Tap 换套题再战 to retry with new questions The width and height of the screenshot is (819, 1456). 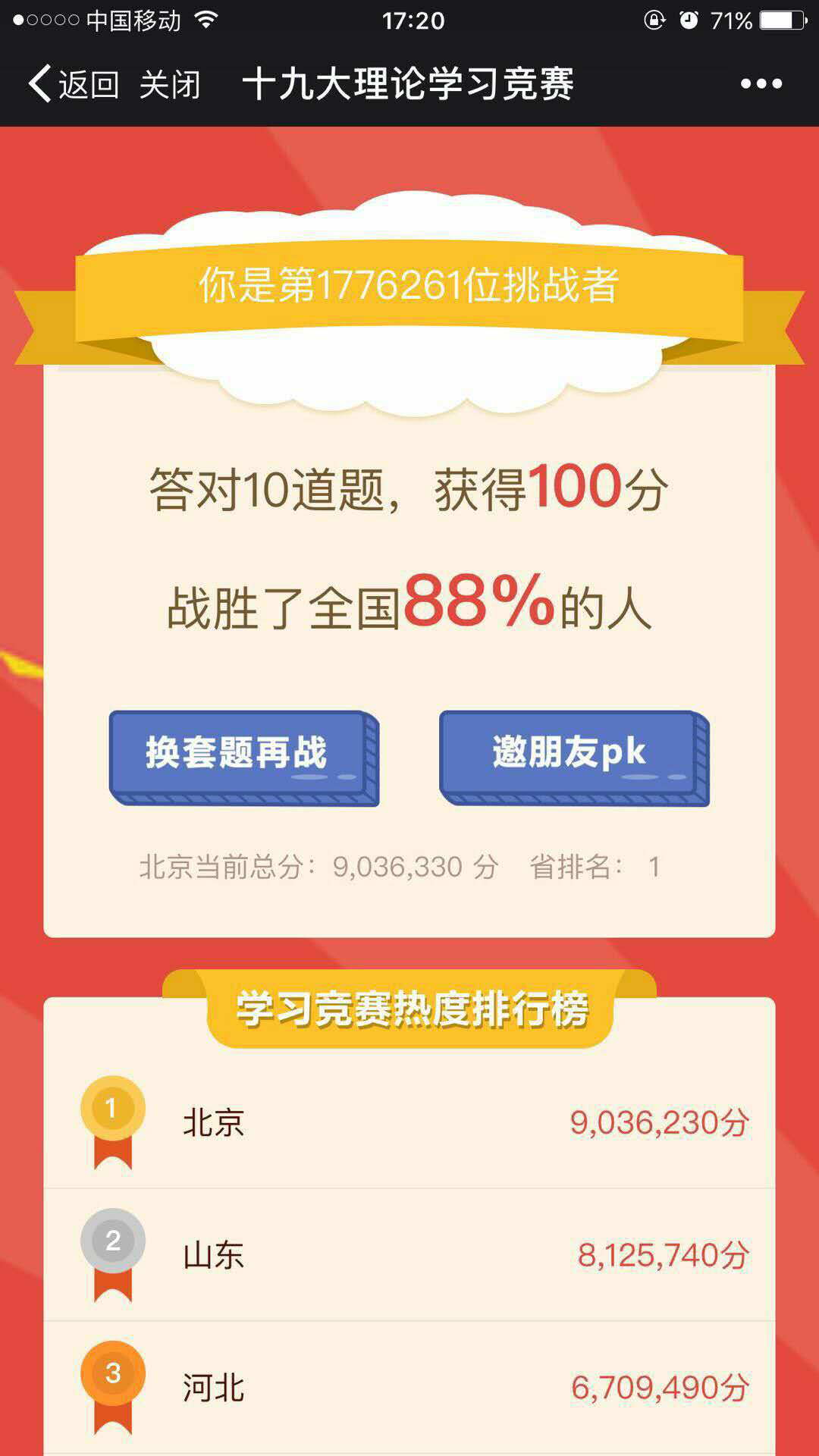pyautogui.click(x=241, y=755)
